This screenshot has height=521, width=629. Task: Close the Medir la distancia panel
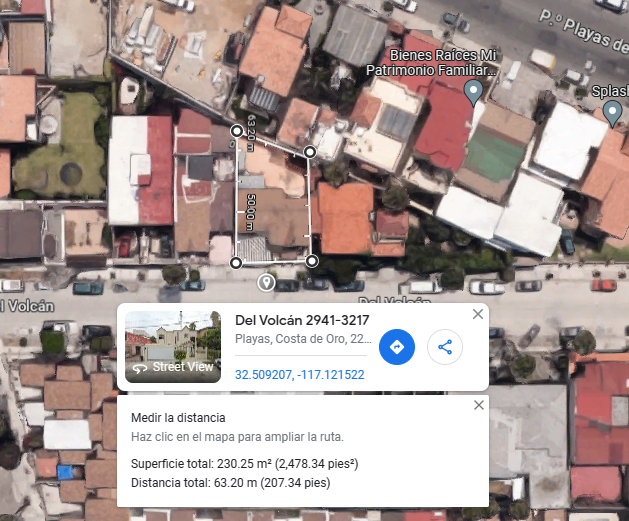[x=479, y=405]
